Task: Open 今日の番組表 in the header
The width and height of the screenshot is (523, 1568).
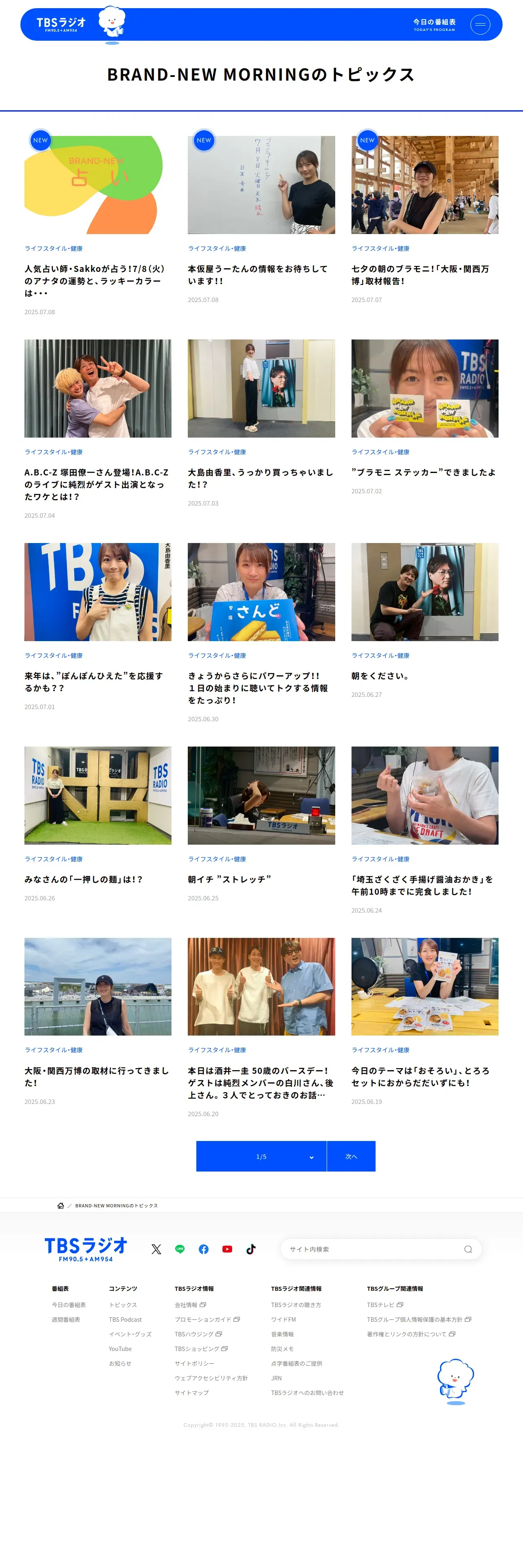Action: click(434, 24)
